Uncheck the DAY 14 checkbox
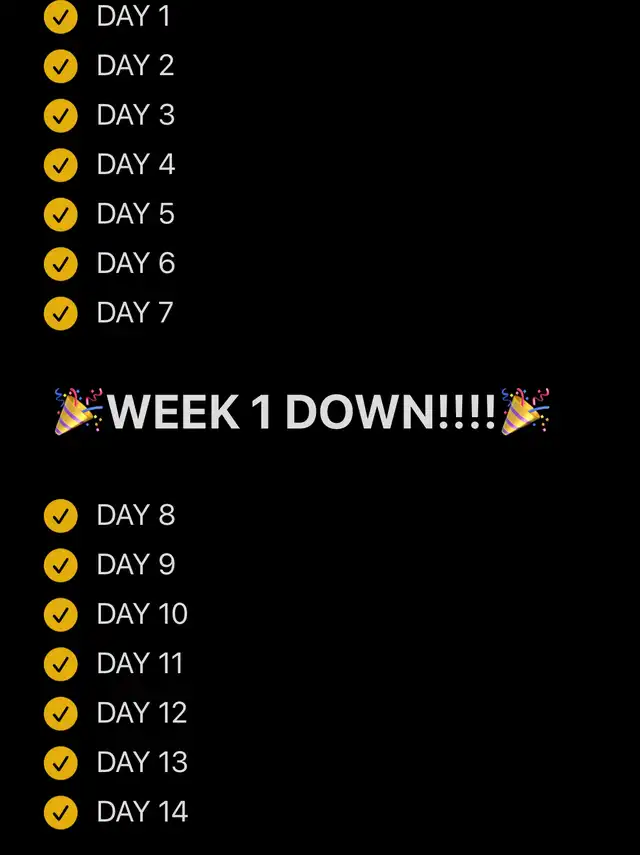The image size is (640, 855). 61,812
